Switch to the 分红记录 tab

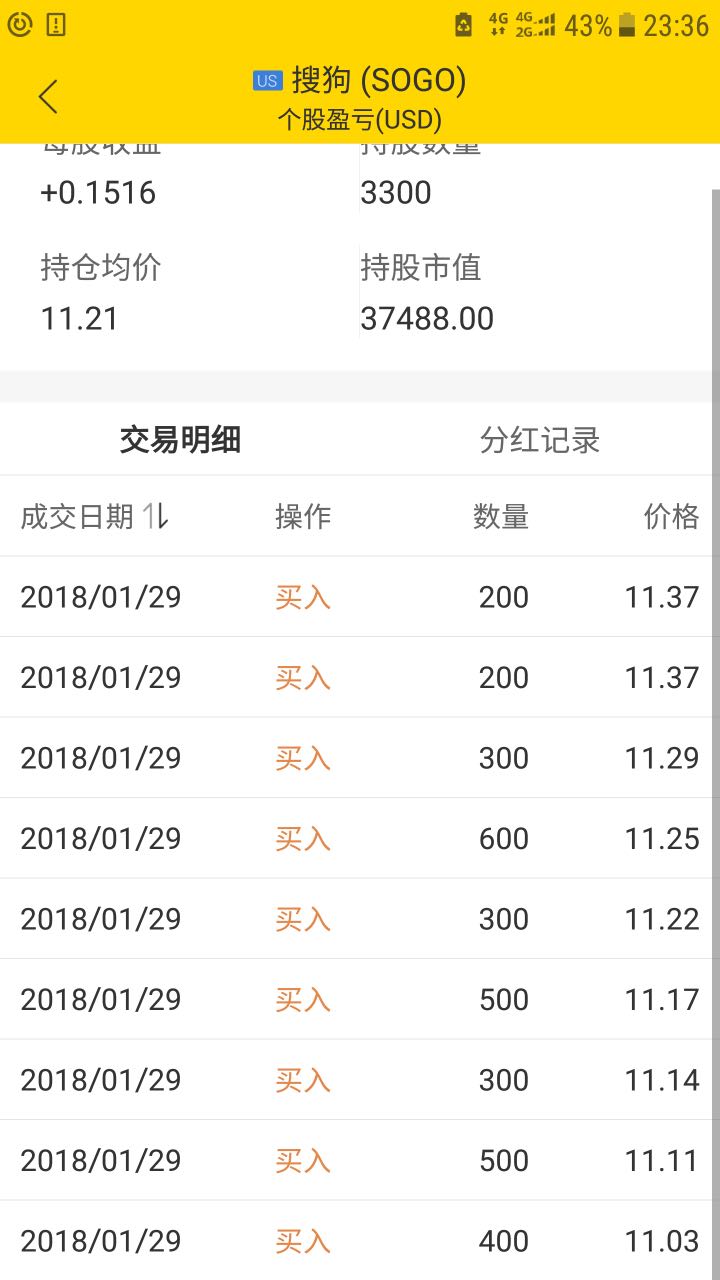point(539,440)
